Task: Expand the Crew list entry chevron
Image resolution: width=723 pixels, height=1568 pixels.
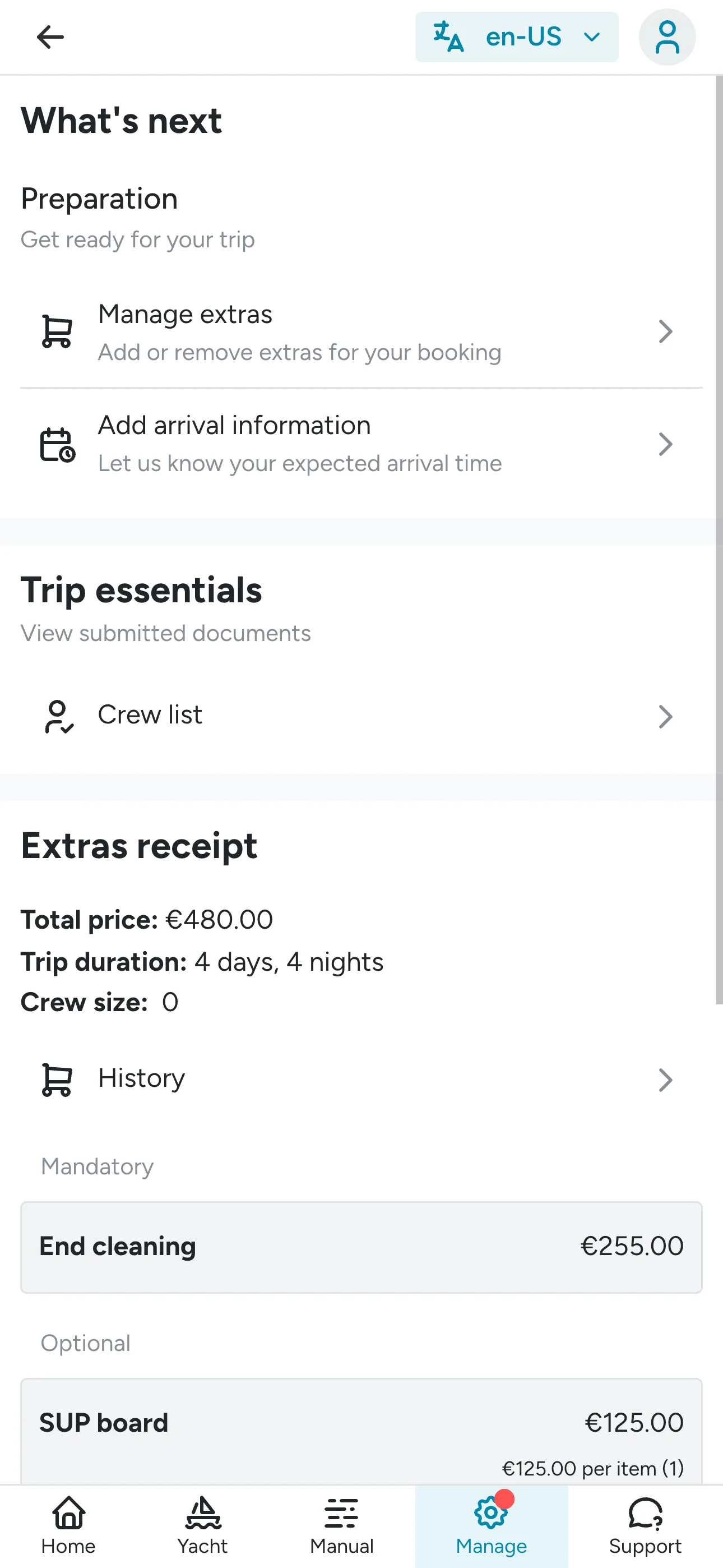Action: pyautogui.click(x=665, y=717)
